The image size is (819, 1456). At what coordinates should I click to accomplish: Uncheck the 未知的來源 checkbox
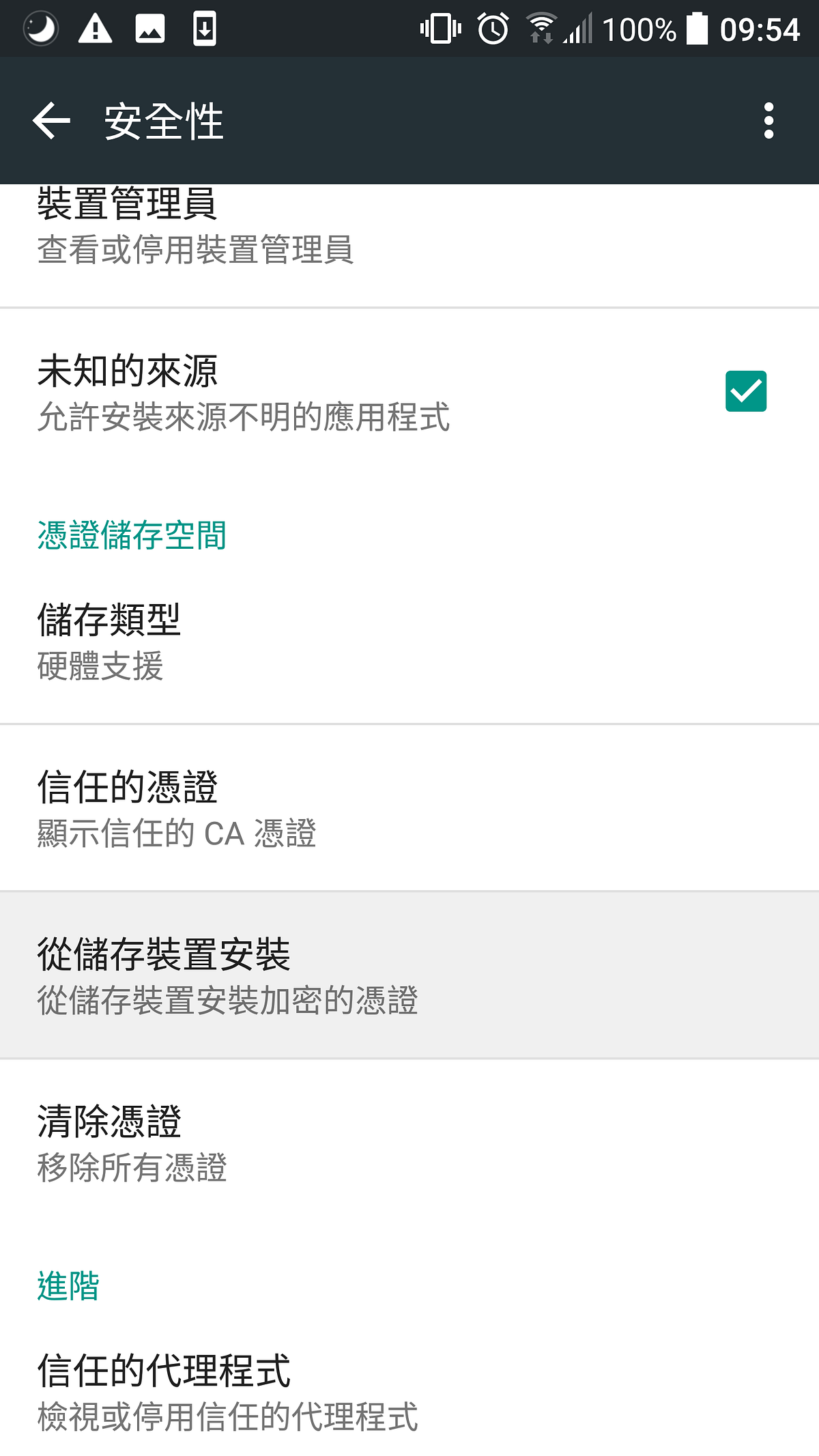tap(745, 391)
